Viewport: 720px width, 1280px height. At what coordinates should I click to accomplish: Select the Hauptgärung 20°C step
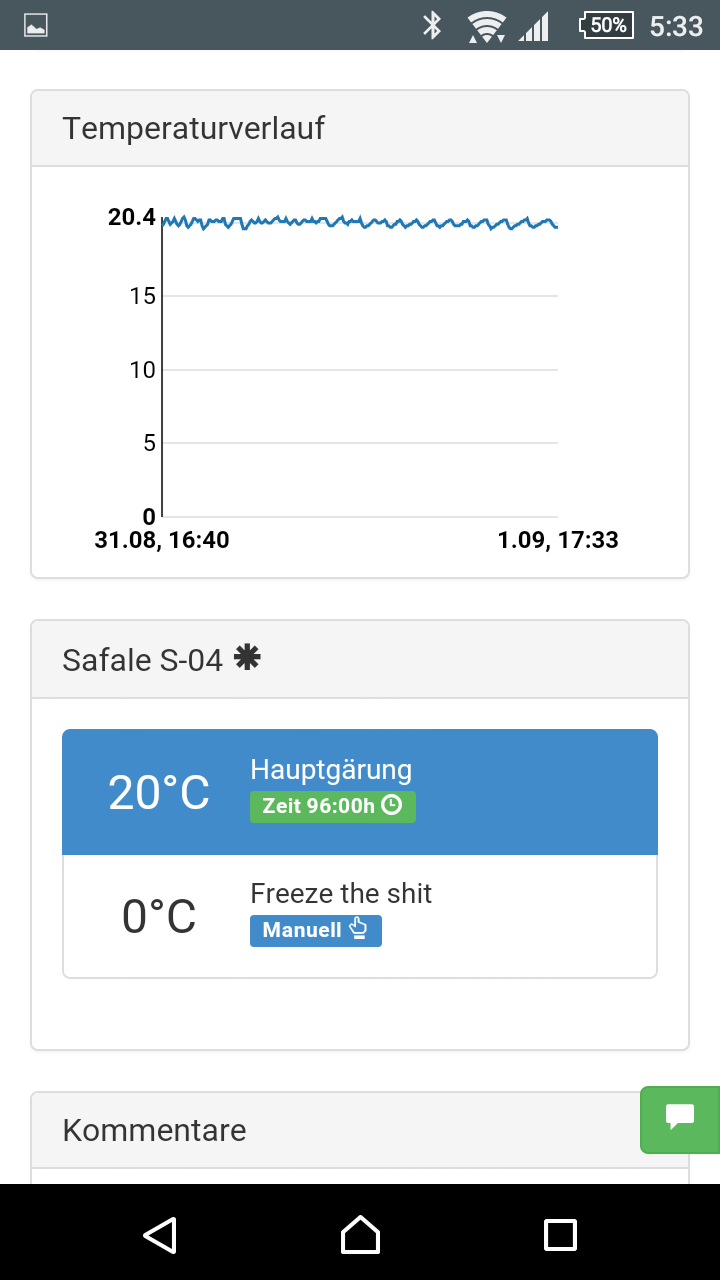click(359, 792)
